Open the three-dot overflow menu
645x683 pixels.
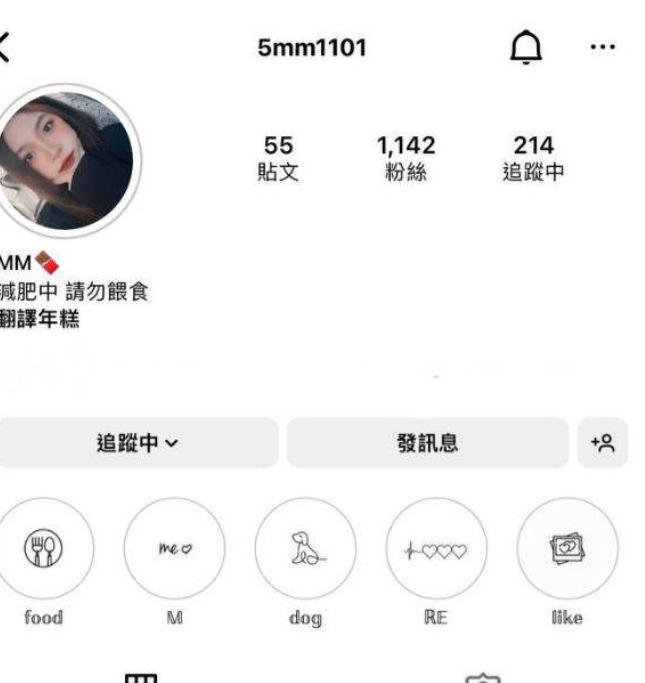point(601,47)
